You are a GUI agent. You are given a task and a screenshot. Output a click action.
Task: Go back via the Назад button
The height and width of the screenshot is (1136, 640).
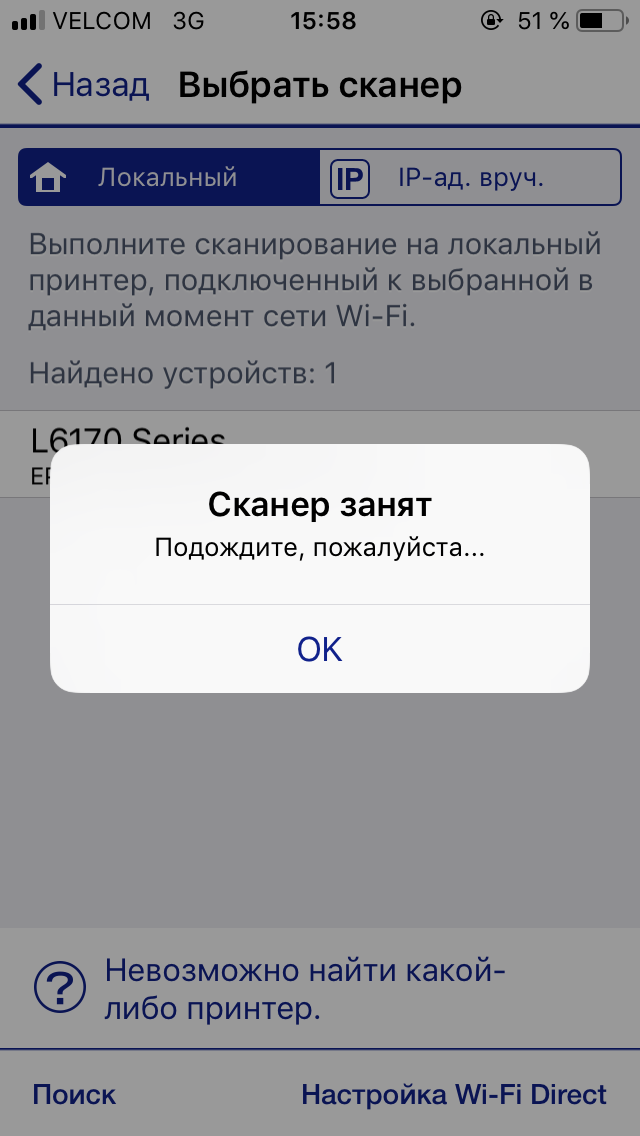pos(83,85)
